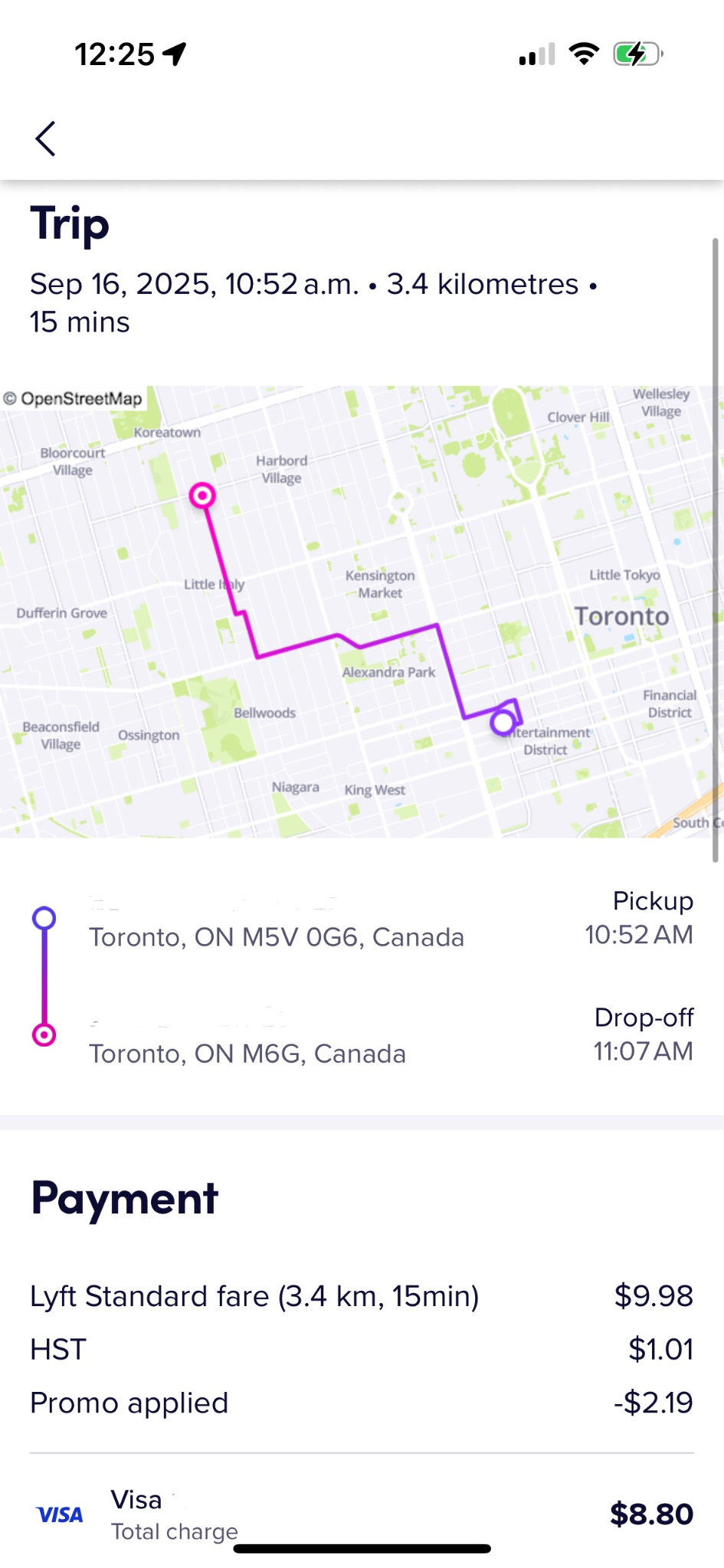Open the trip route map

(362, 611)
